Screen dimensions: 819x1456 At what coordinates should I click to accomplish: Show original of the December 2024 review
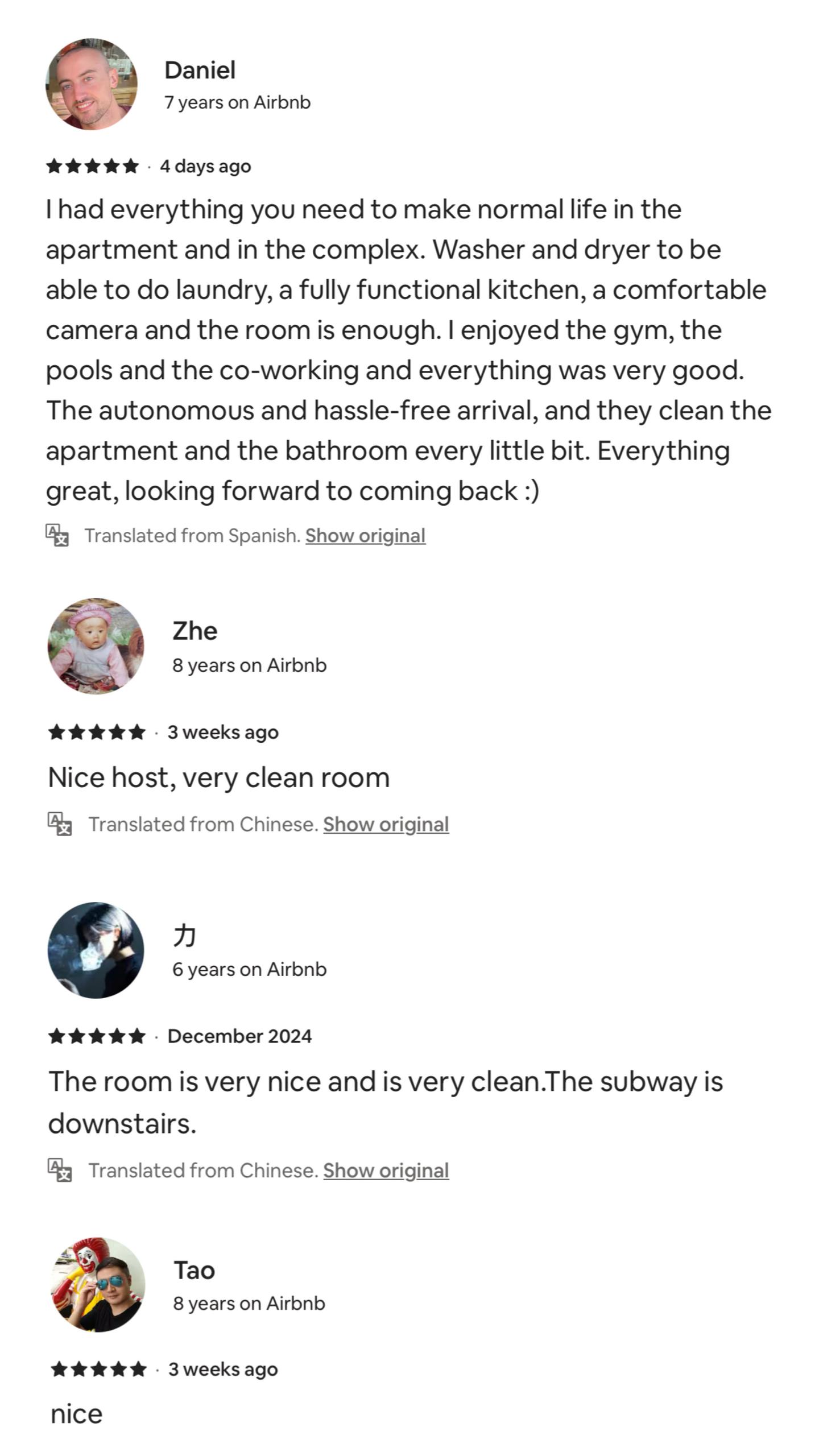coord(386,1170)
